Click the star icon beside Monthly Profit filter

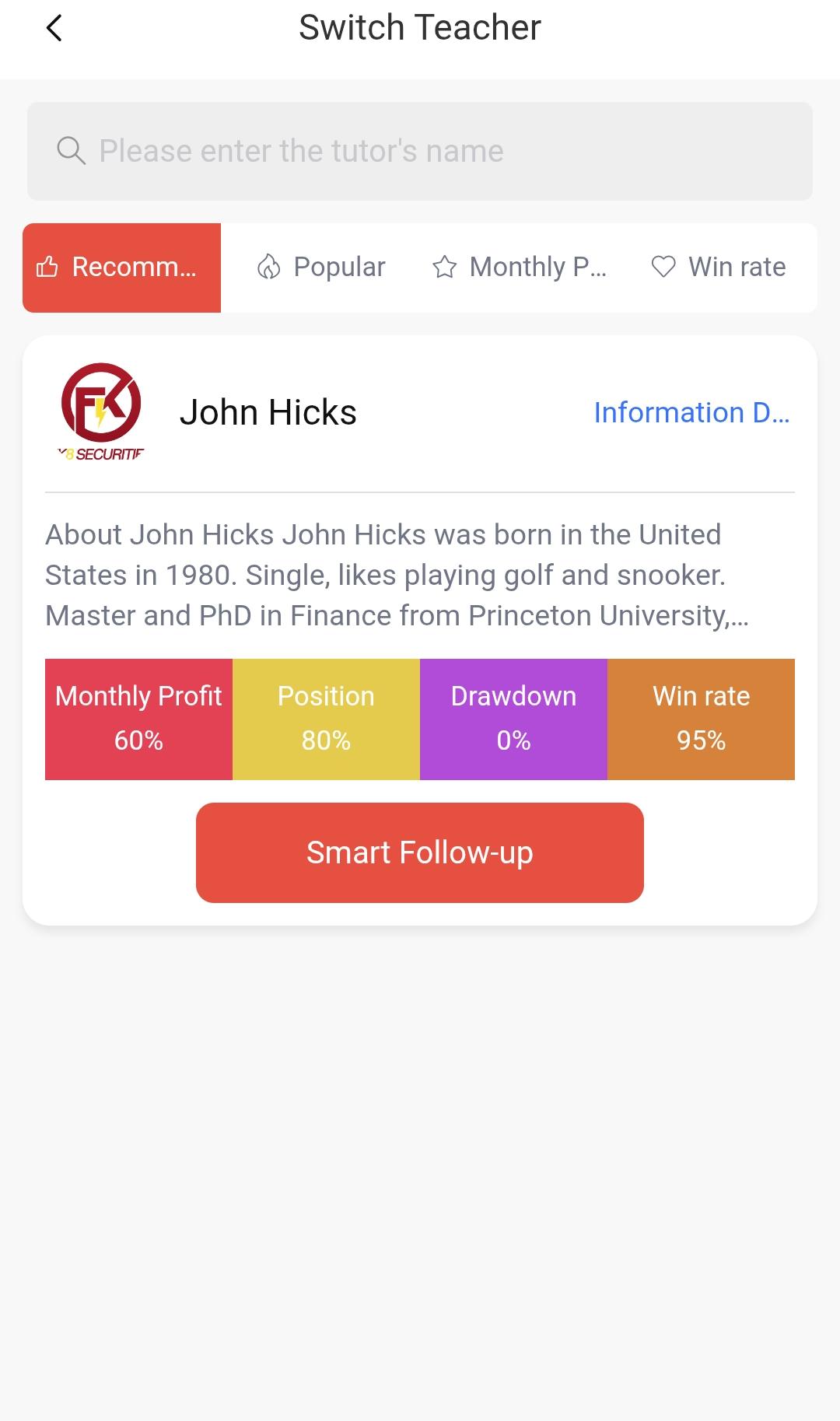(445, 267)
